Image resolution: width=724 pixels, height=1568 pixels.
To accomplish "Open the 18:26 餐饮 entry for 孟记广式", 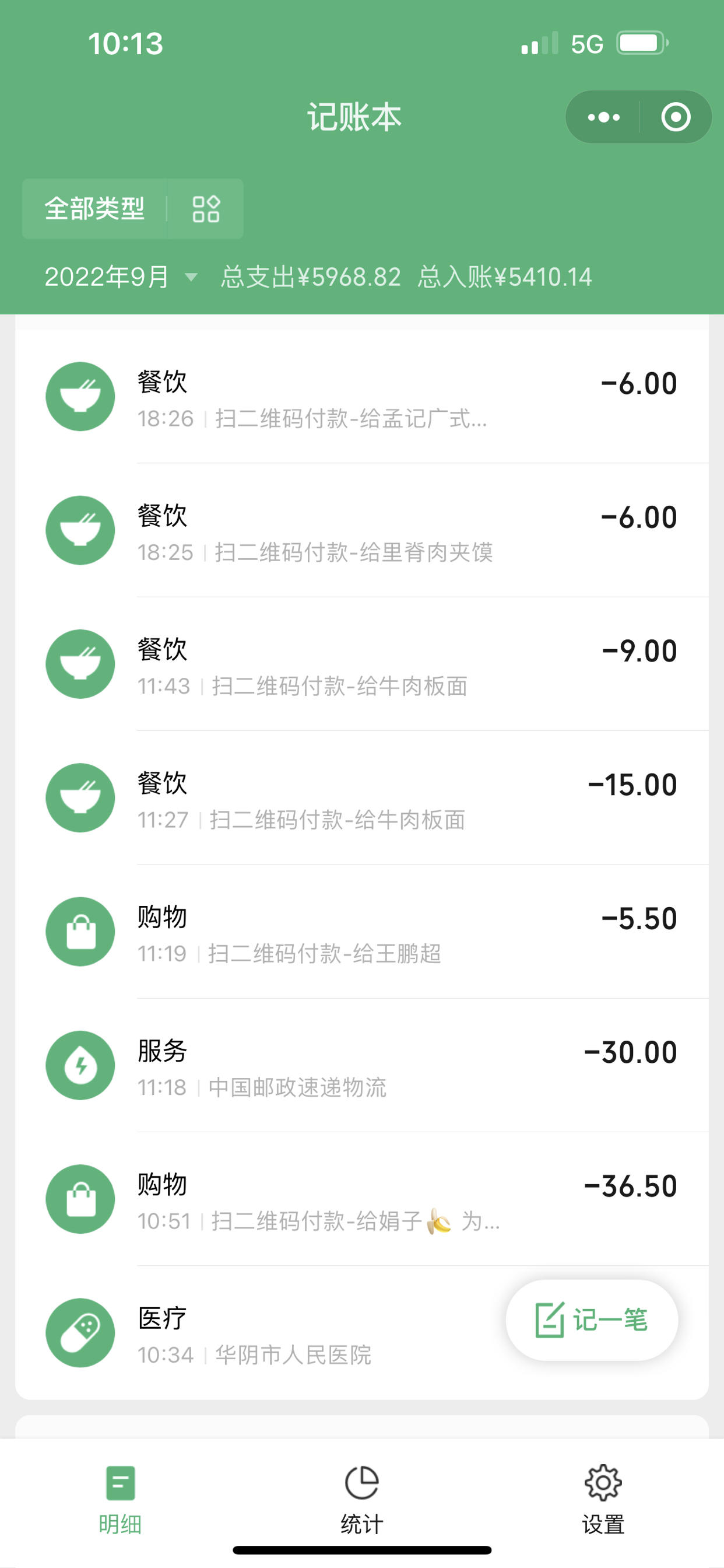I will [x=362, y=397].
